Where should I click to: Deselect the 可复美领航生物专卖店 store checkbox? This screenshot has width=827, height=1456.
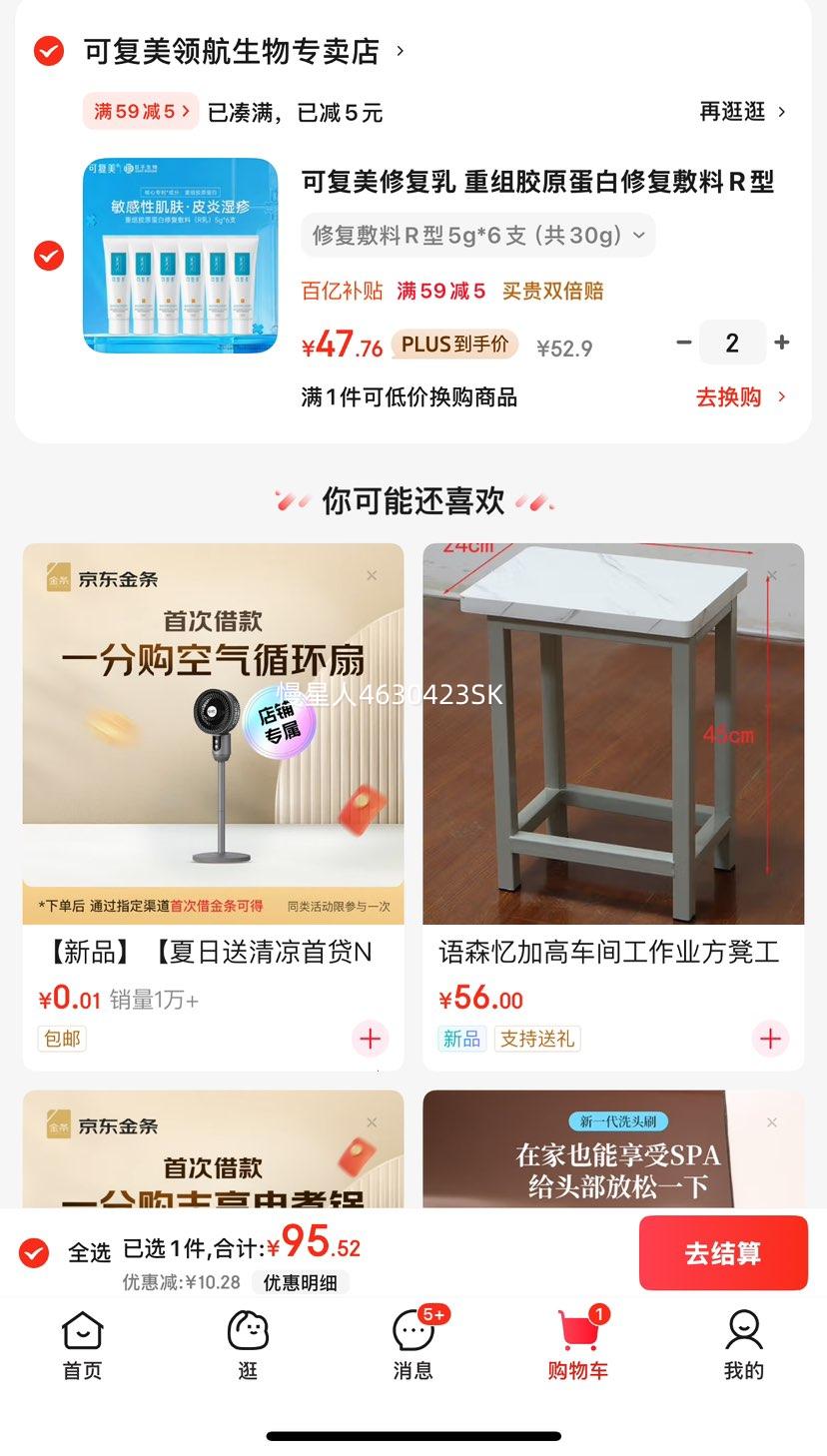[x=47, y=51]
